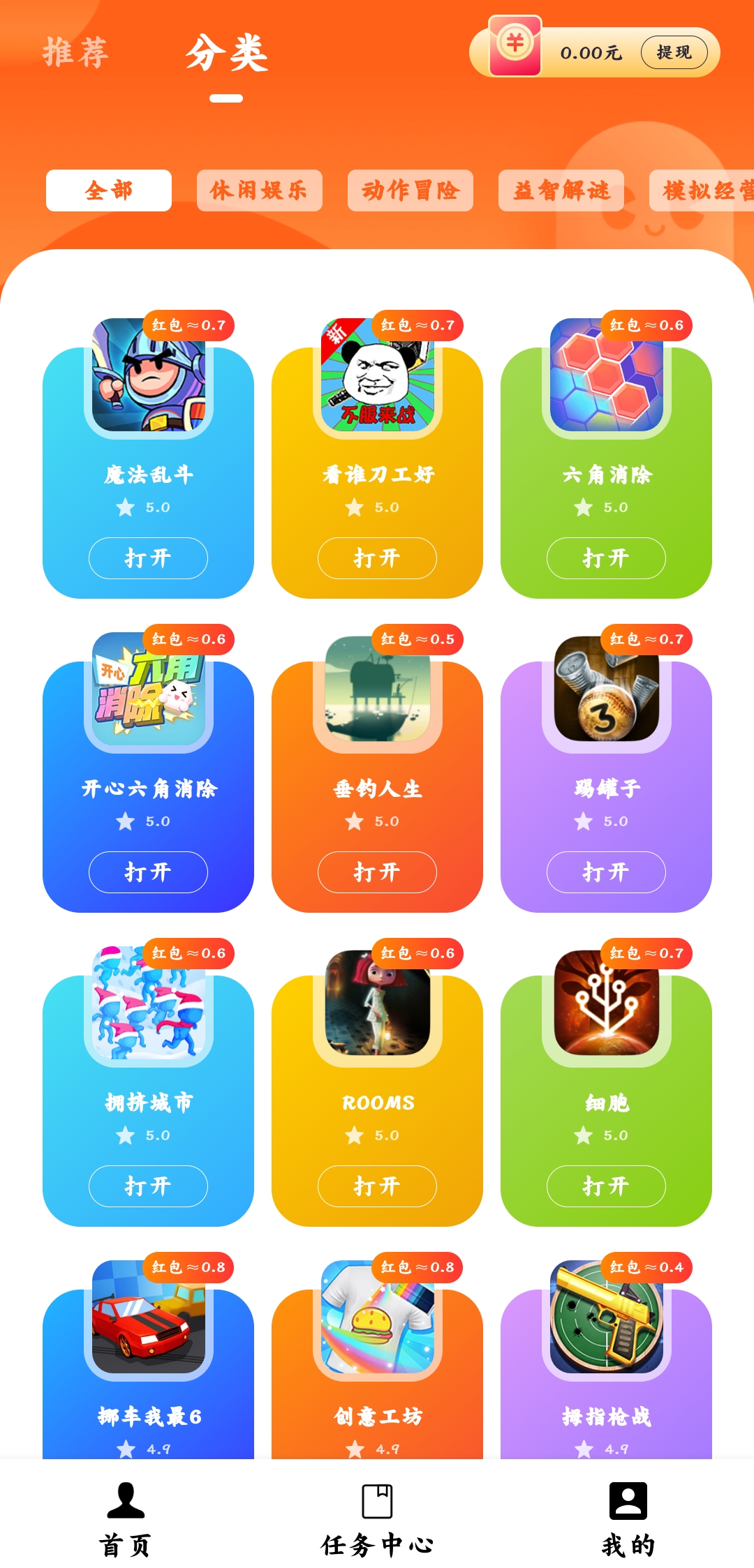Go to the 首页 tab

pyautogui.click(x=126, y=1520)
